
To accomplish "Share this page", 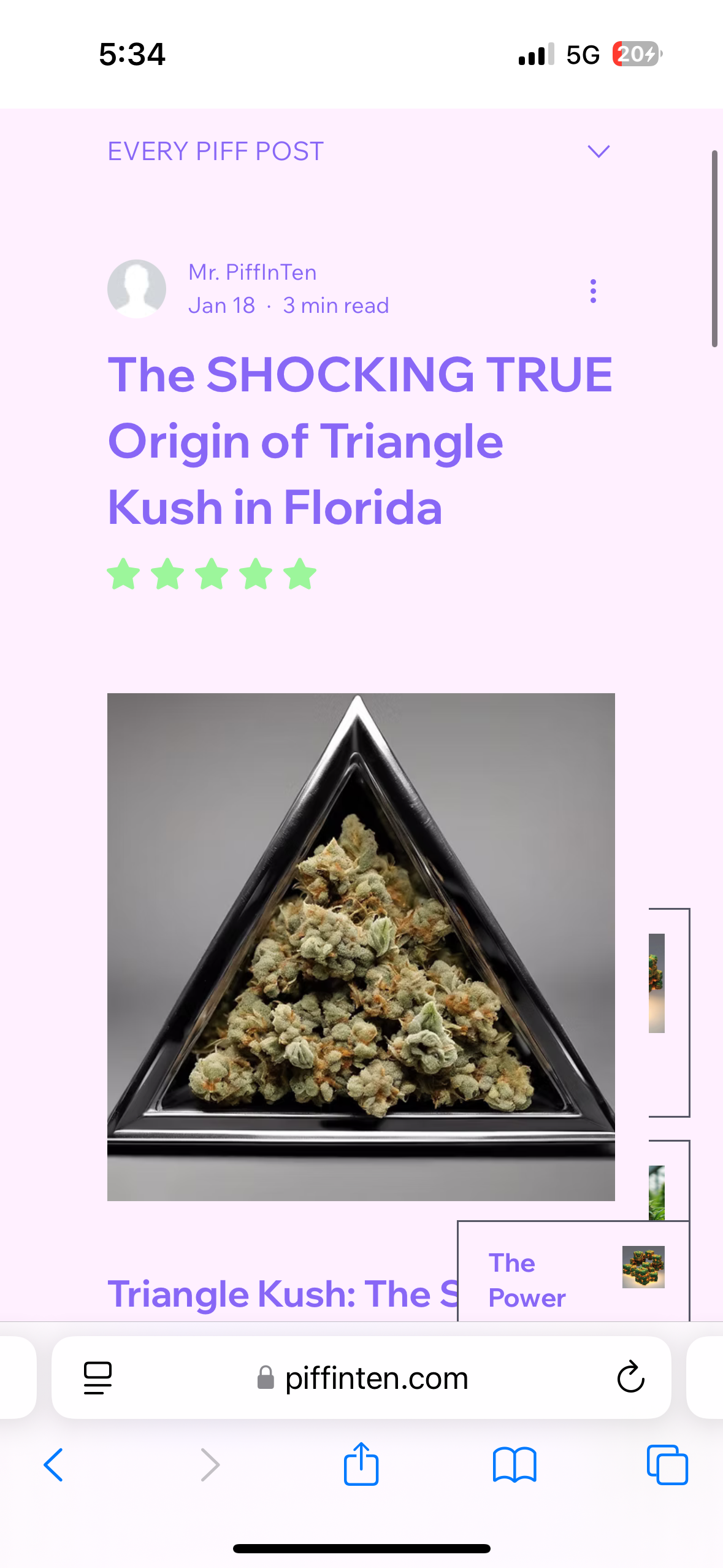I will [x=361, y=1464].
